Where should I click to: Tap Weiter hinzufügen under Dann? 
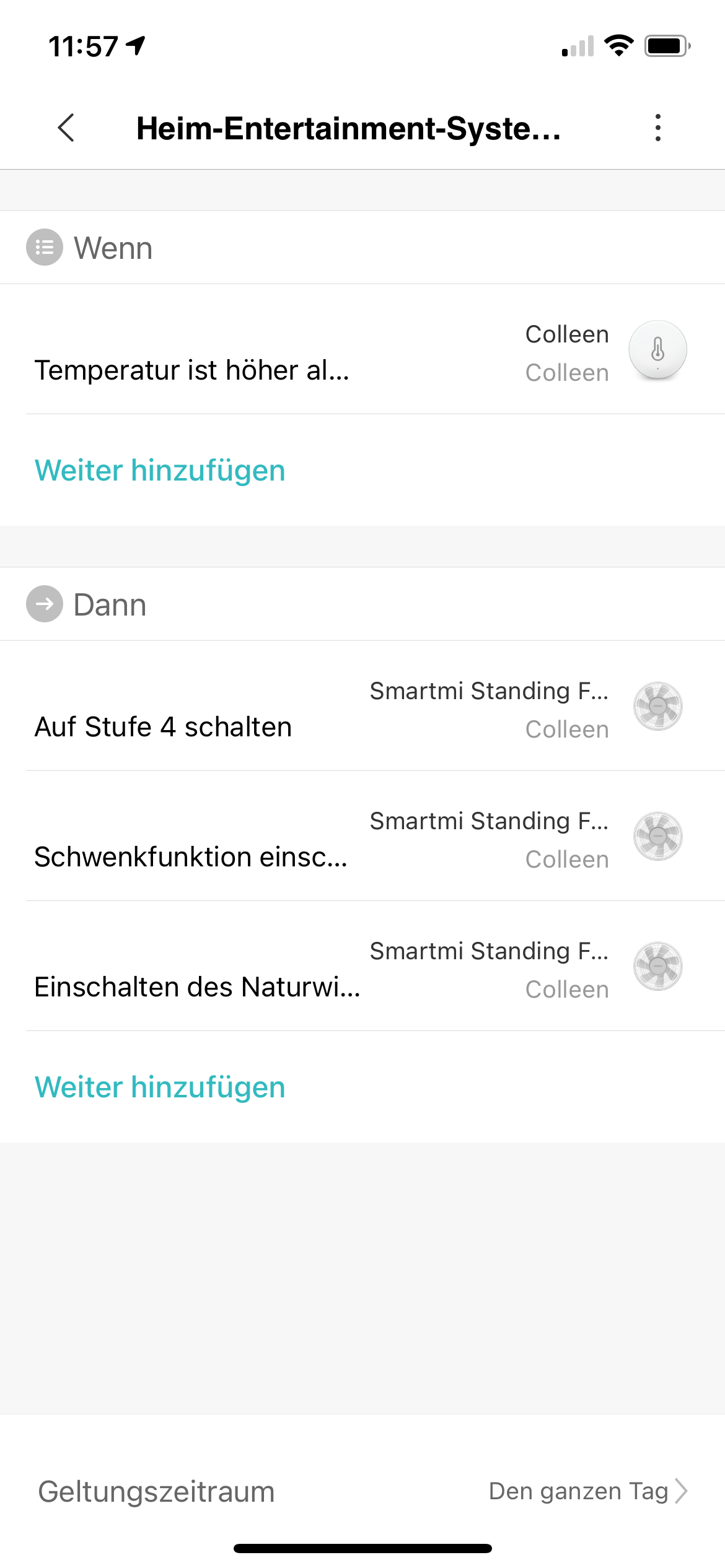coord(160,1087)
